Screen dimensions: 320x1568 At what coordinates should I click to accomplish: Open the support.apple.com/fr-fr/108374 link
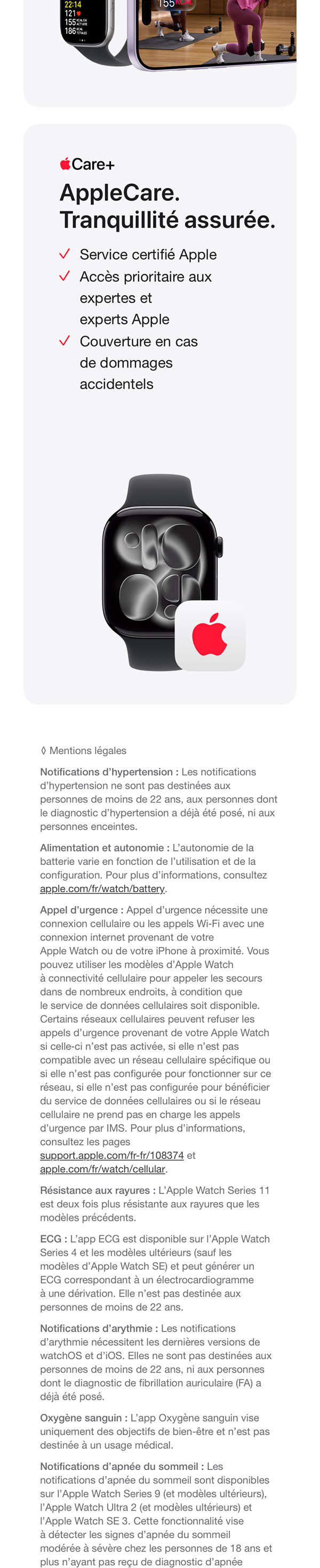111,1155
